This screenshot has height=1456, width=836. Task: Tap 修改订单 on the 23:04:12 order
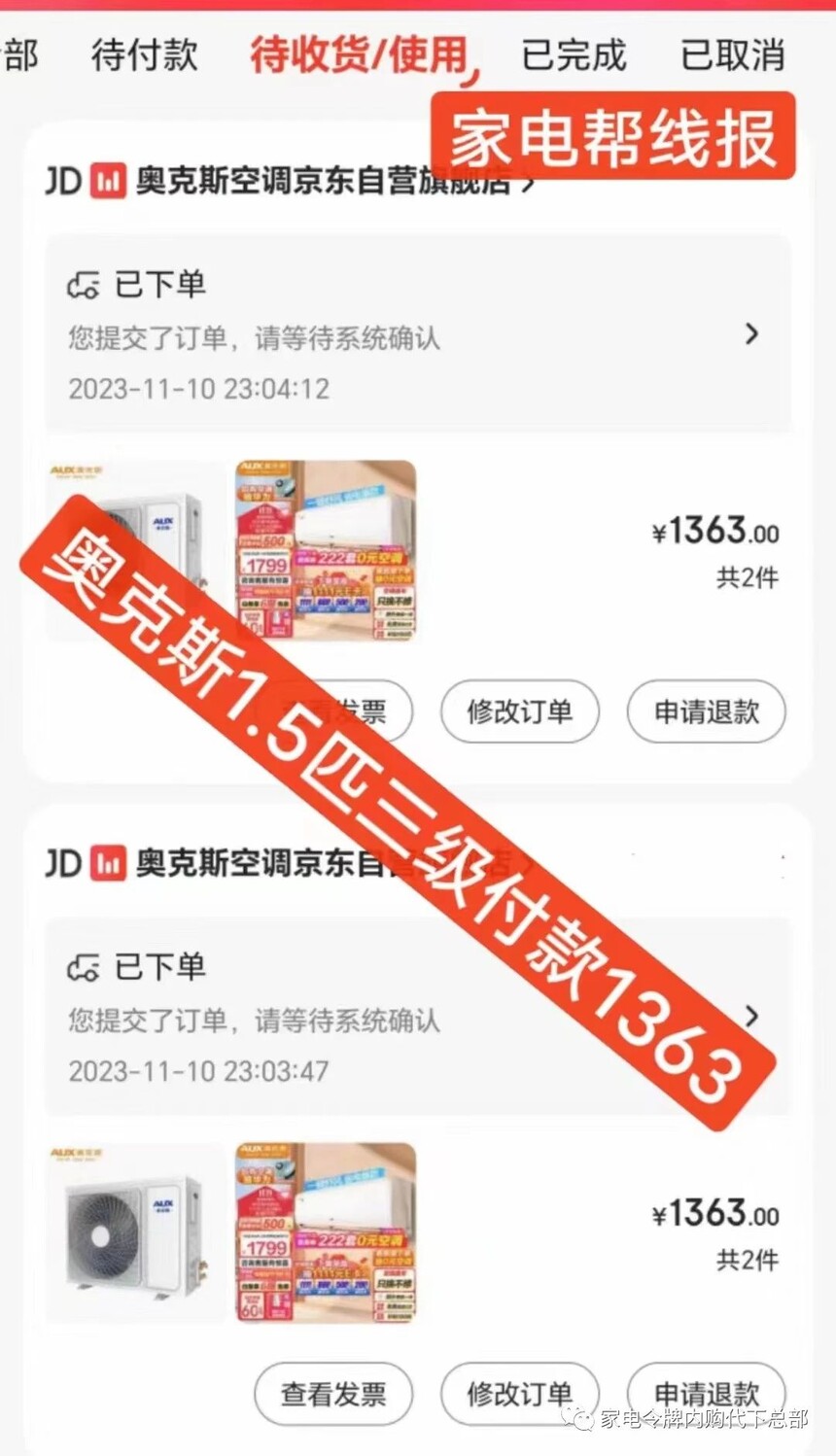click(x=519, y=711)
